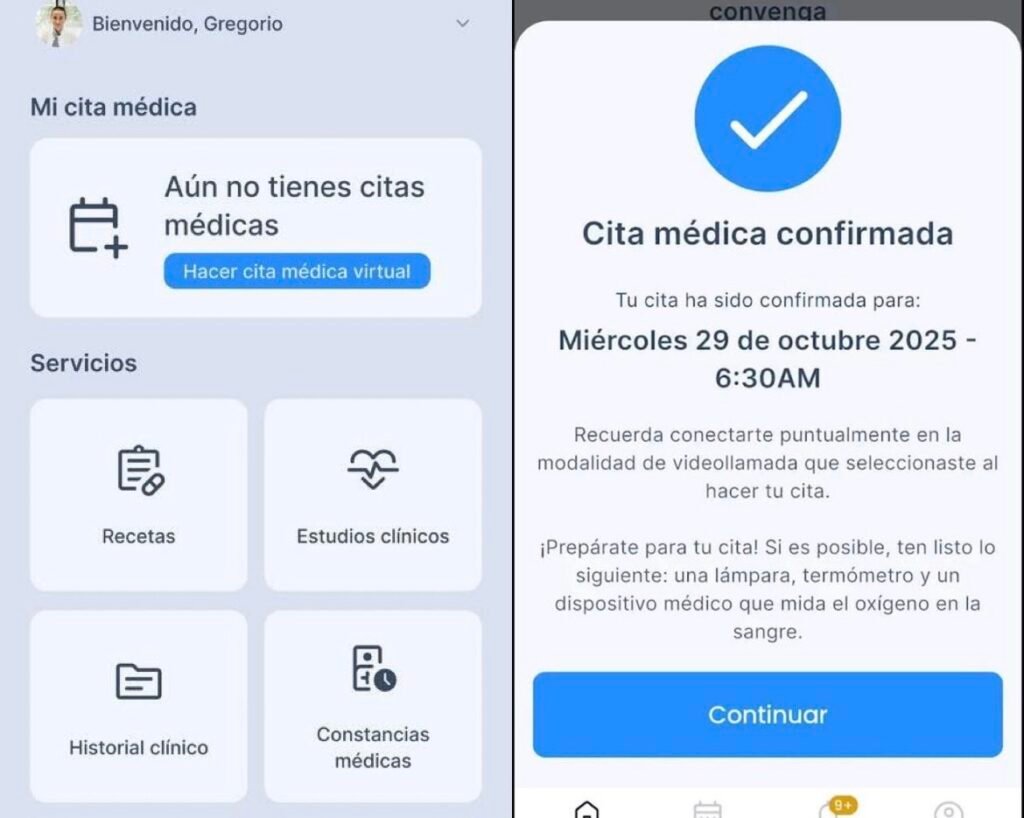The image size is (1024, 818).
Task: Switch to the calendar tab
Action: pos(707,810)
